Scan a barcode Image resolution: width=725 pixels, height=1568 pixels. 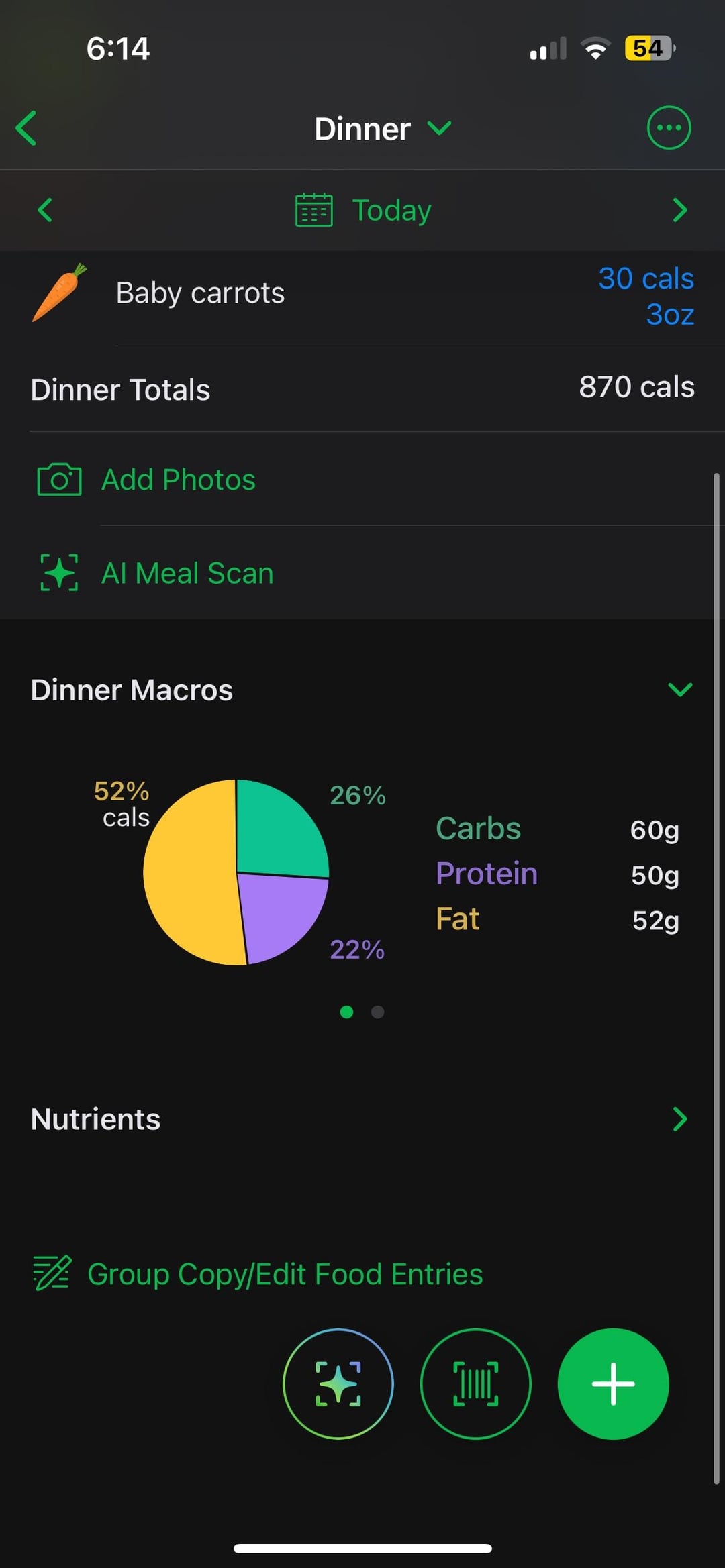475,1383
